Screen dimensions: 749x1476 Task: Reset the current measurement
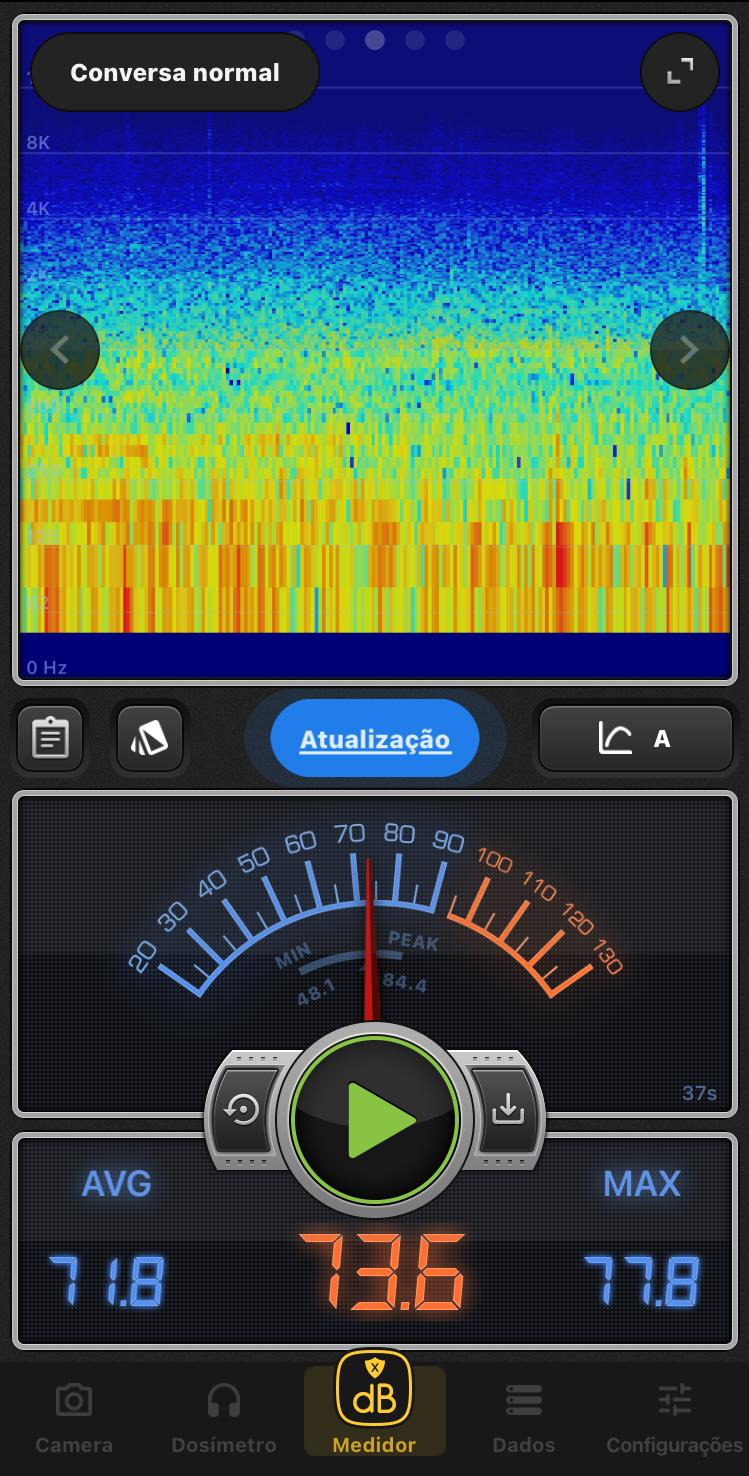tap(243, 1110)
